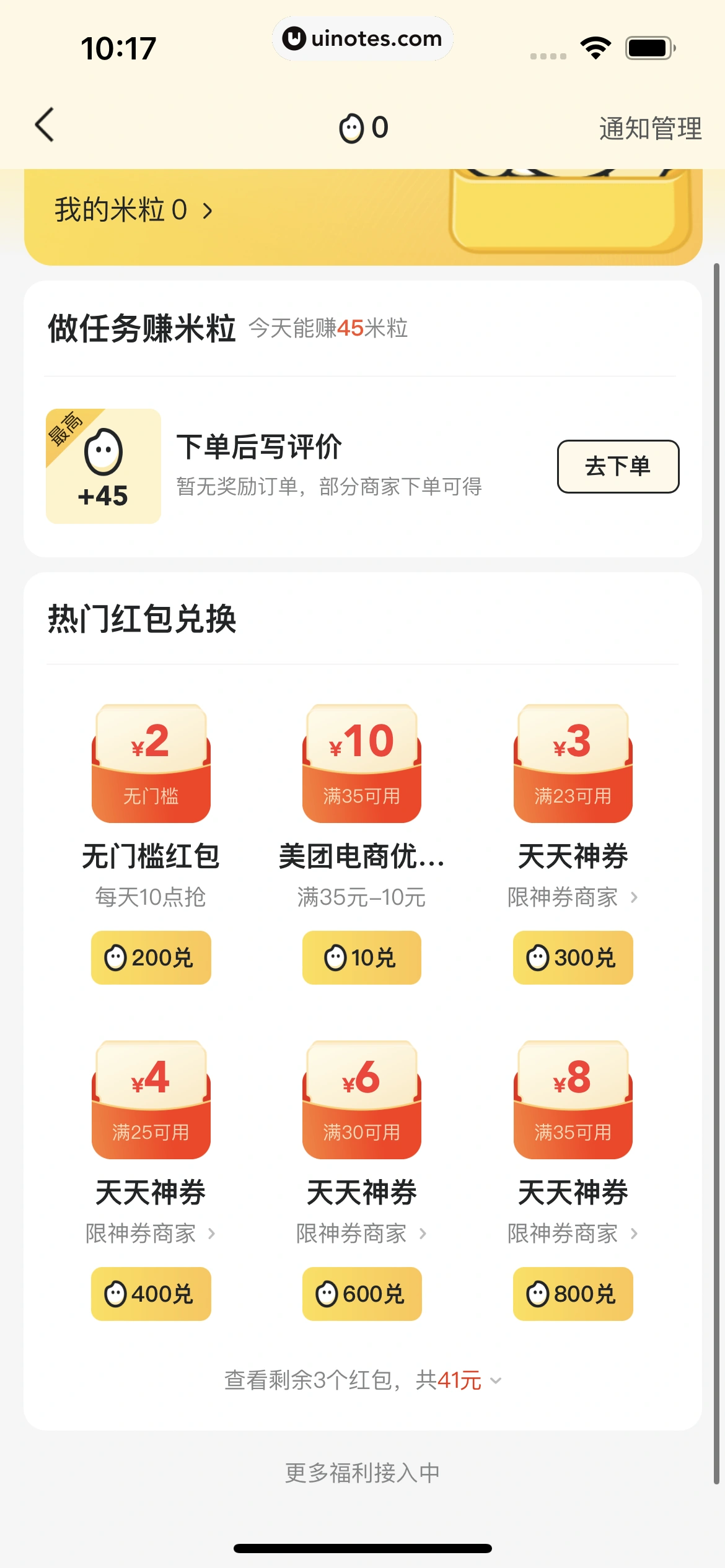725x1568 pixels.
Task: Expand 查看剩余3个红包 to show more
Action: [x=362, y=1380]
